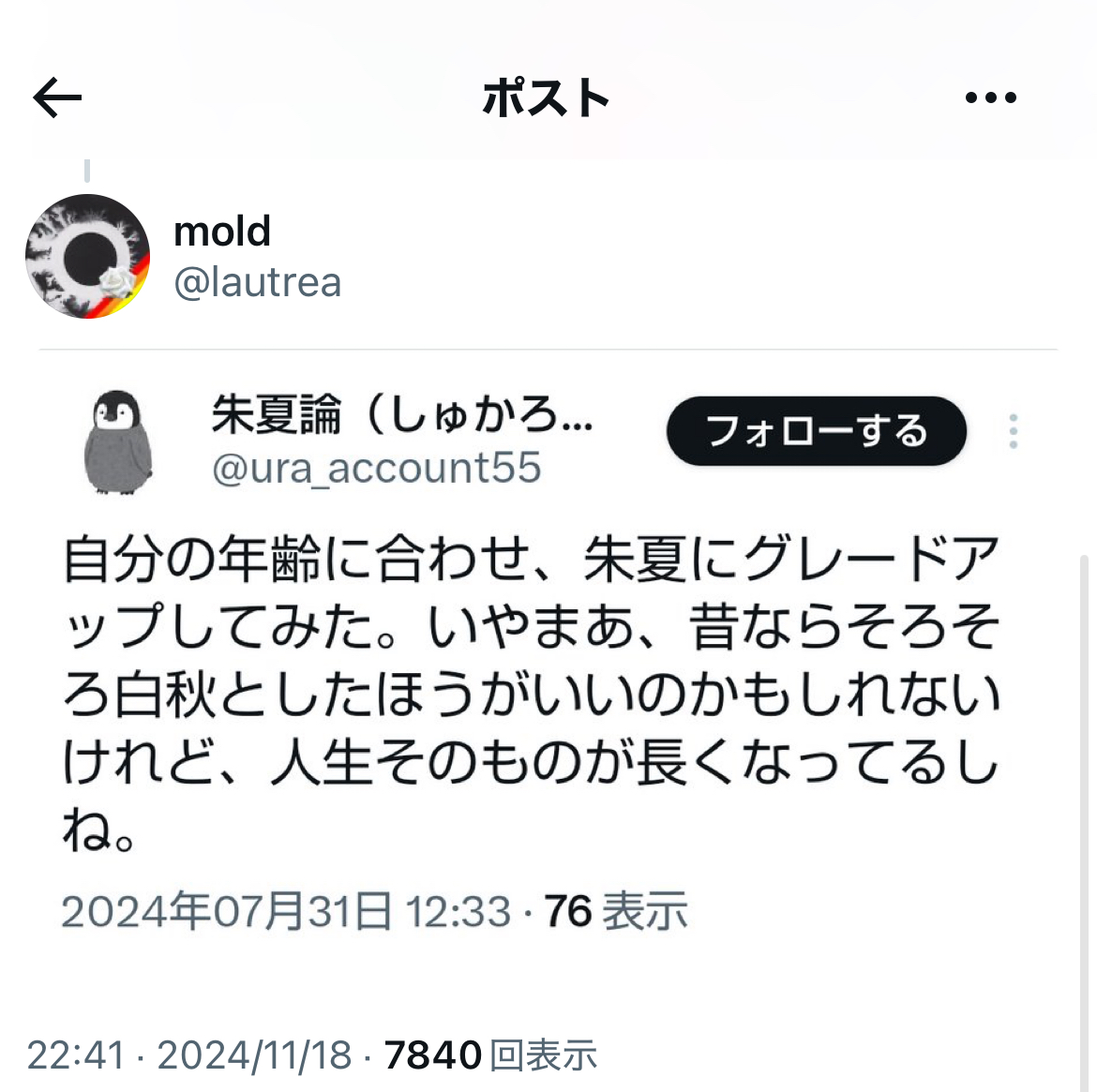This screenshot has height=1092, width=1097.
Task: Open the attached screenshot image in the post
Action: [548, 656]
